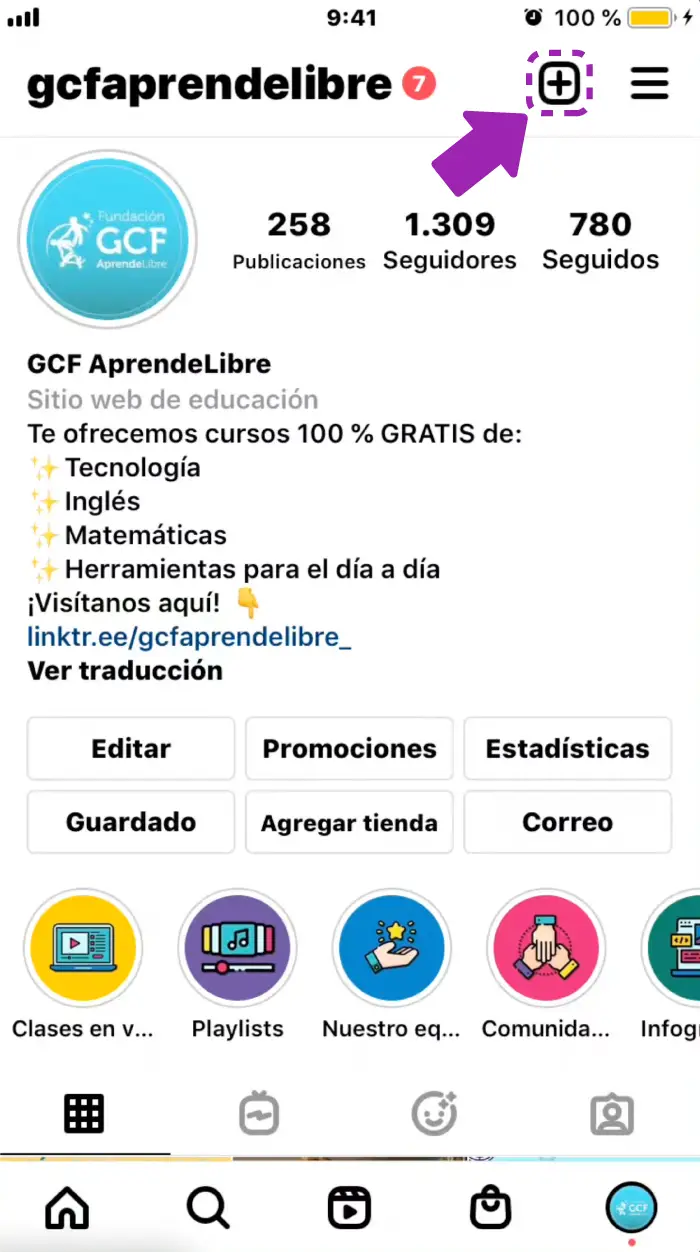This screenshot has height=1252, width=700.
Task: Open the Nuestro eq... highlight
Action: (x=391, y=947)
